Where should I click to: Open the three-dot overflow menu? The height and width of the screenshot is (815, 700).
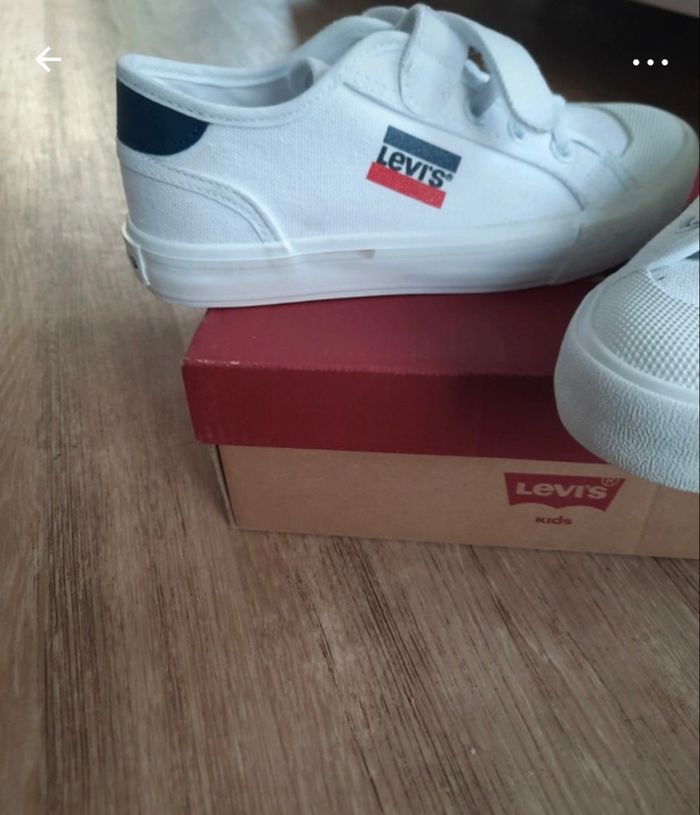click(x=650, y=62)
